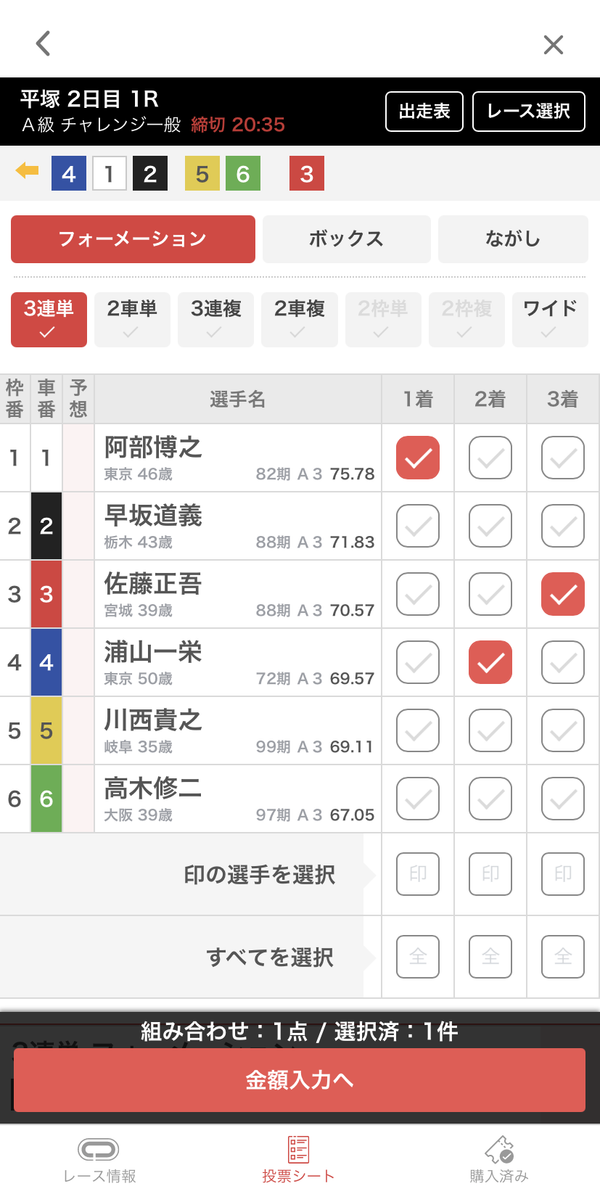Viewport: 600px width, 1196px height.
Task: Open the 出走表 race card
Action: pos(425,111)
